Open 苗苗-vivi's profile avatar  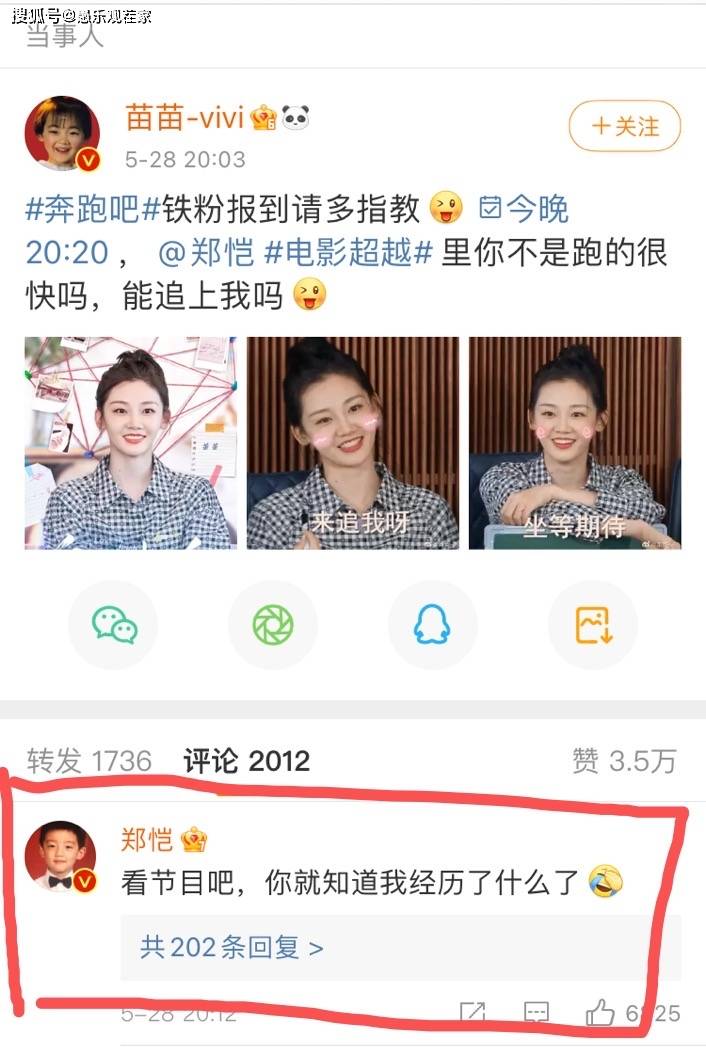click(62, 134)
